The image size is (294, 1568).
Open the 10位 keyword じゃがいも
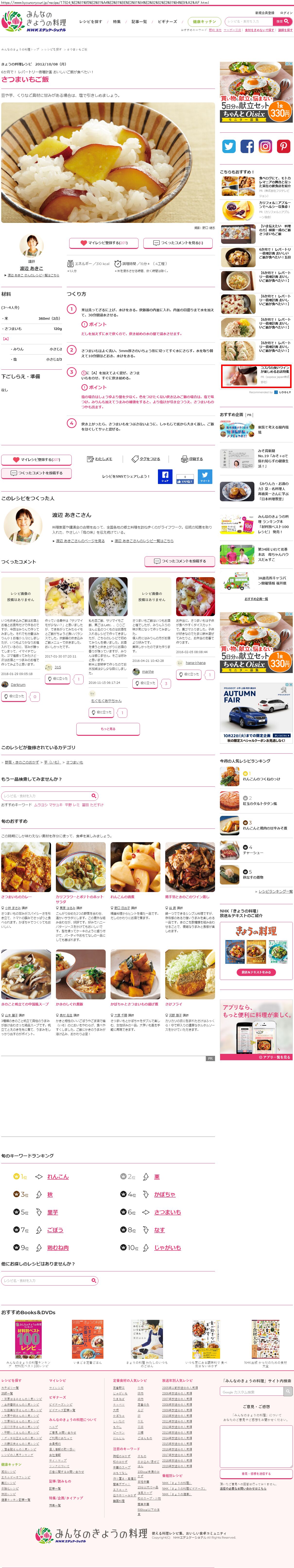(167, 1247)
